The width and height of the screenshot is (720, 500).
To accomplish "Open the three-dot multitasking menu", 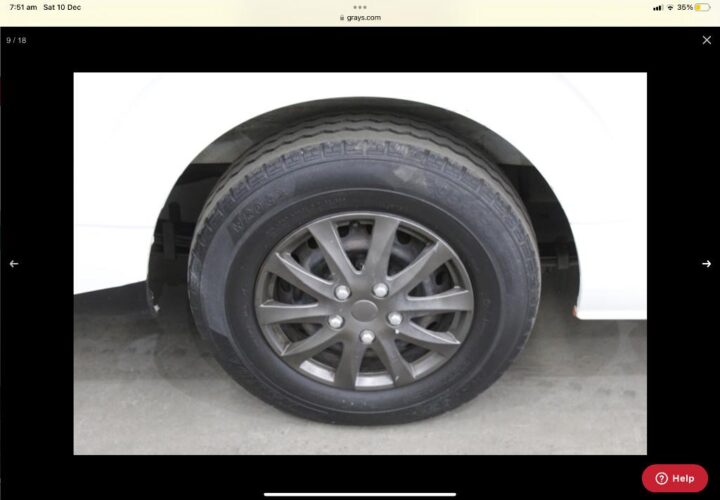I will [x=360, y=7].
